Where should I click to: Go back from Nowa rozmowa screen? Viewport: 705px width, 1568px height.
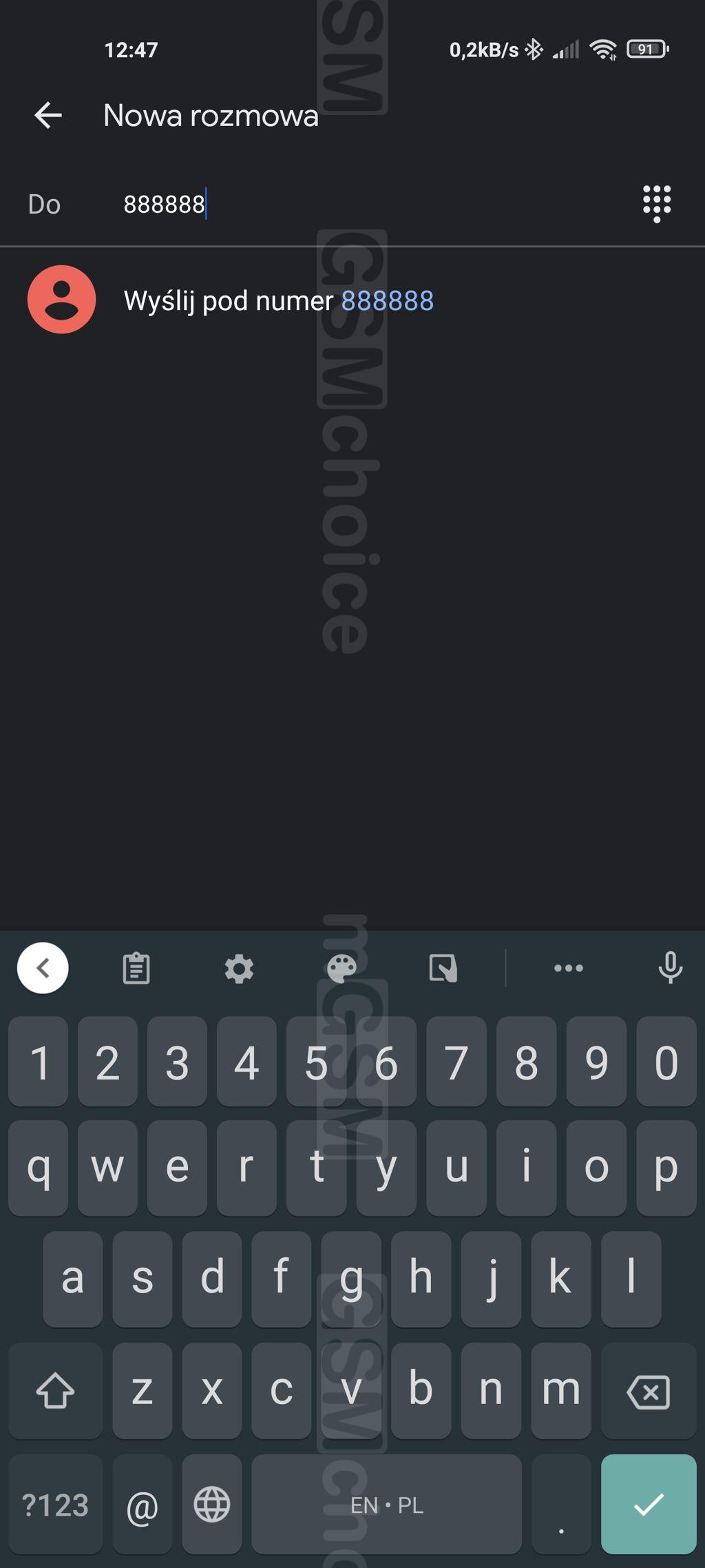point(48,115)
